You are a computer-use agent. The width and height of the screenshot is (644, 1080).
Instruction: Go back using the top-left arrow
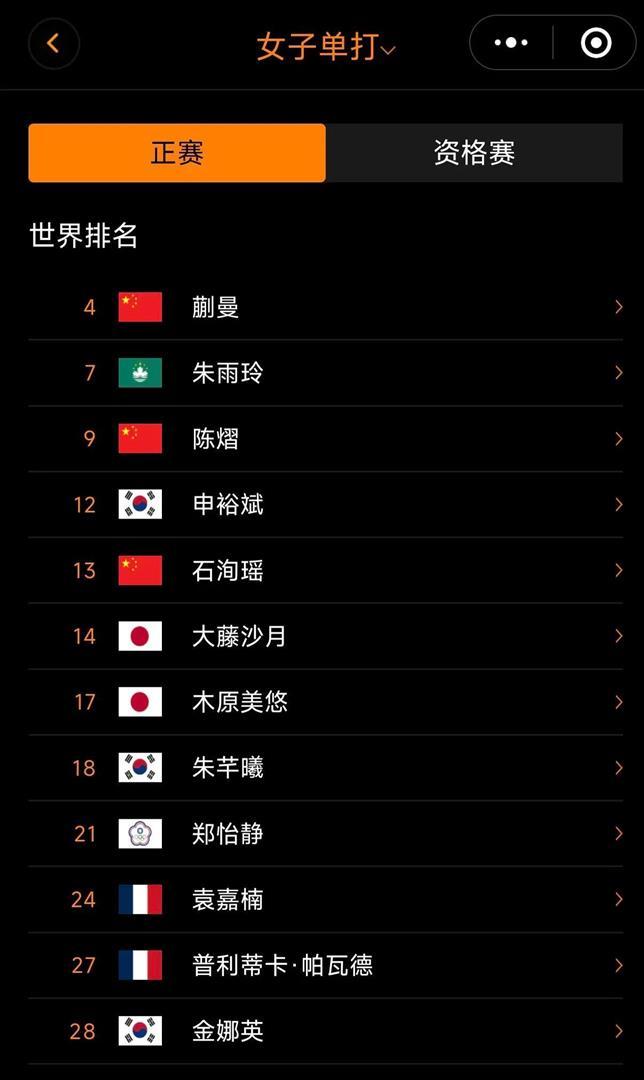(x=54, y=44)
